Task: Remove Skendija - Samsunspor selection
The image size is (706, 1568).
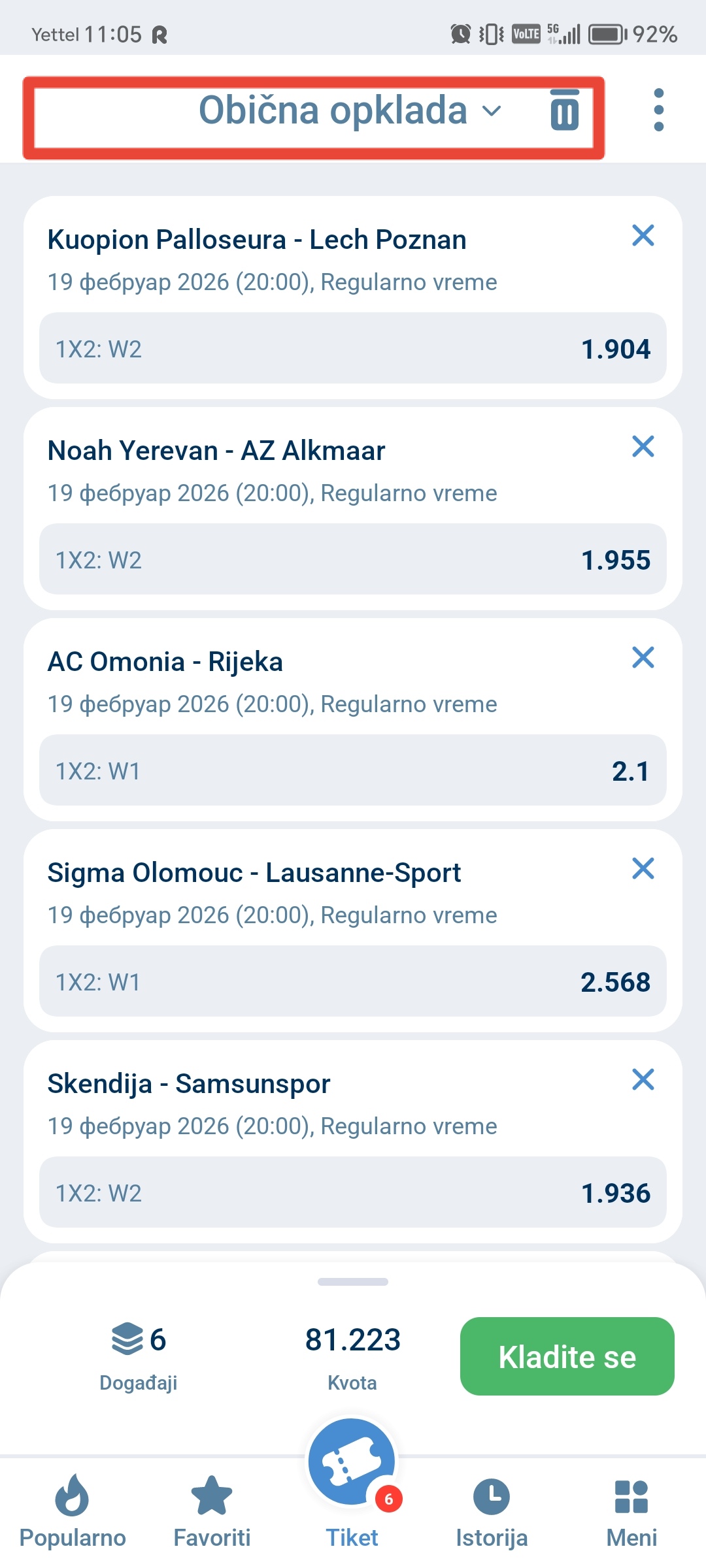Action: click(x=643, y=1080)
